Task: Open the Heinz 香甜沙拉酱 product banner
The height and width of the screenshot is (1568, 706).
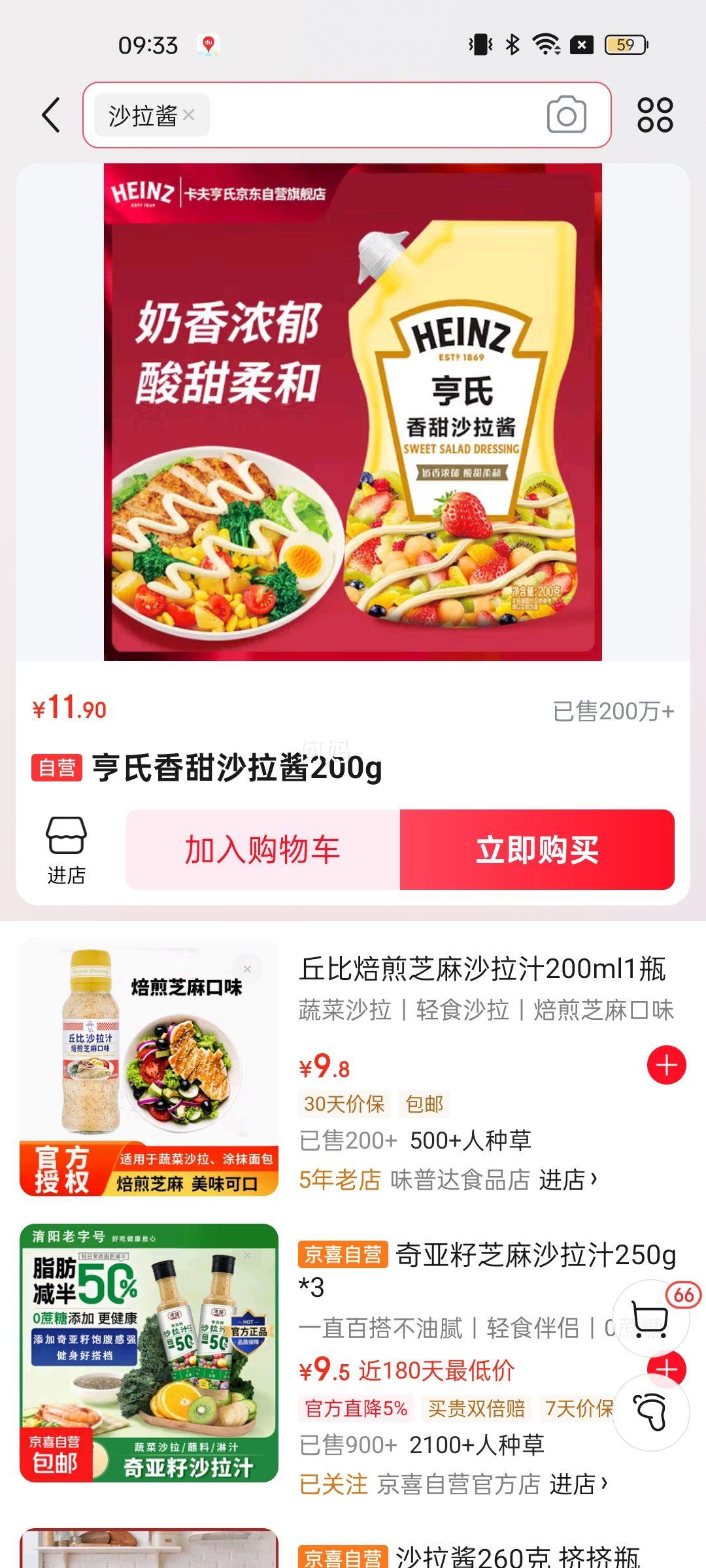Action: (x=353, y=412)
